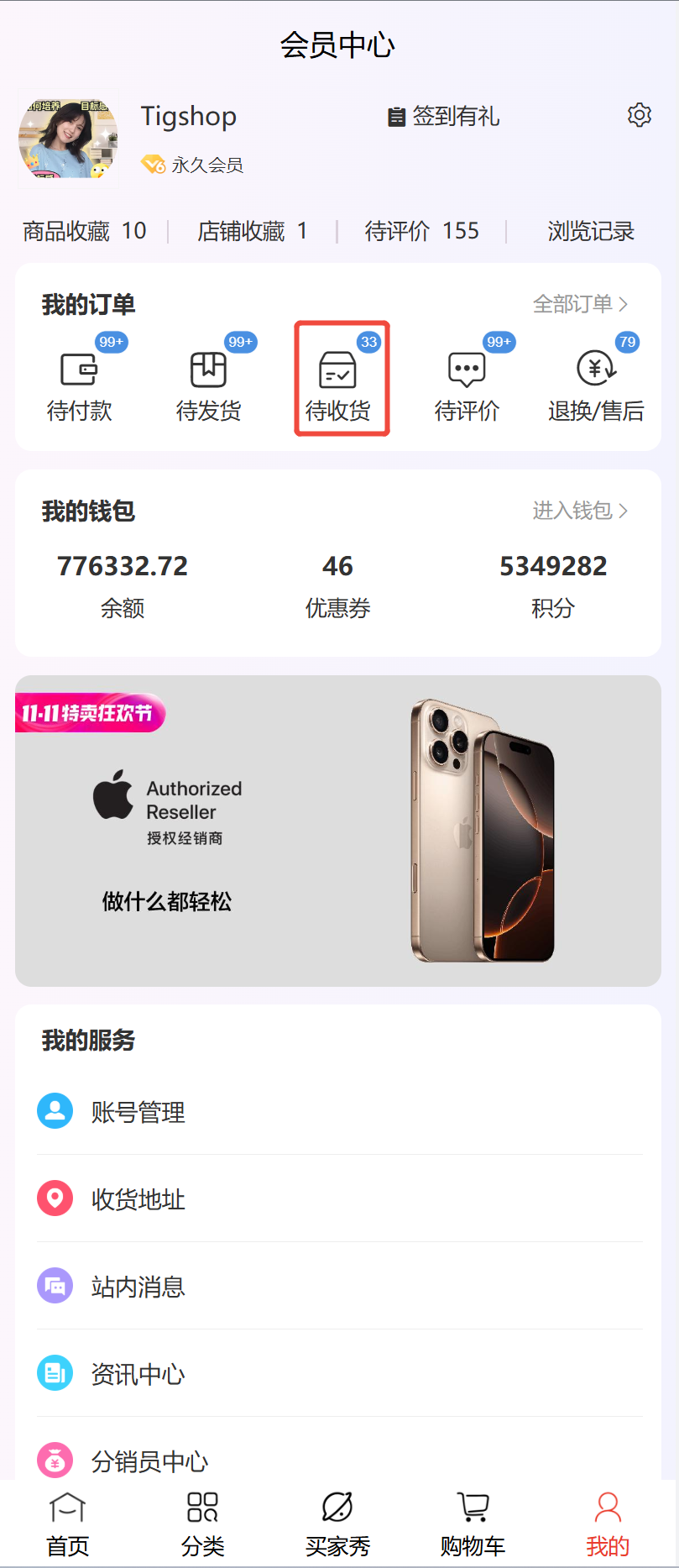
Task: Open 待收货 orders awaiting receipt
Action: click(x=338, y=382)
